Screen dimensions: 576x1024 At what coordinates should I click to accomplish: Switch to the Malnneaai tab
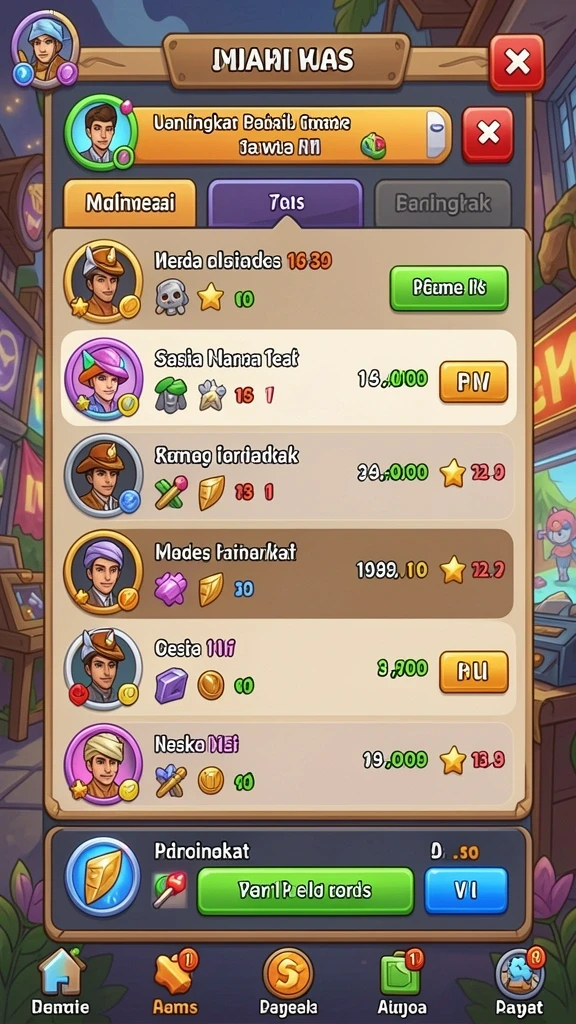(129, 203)
